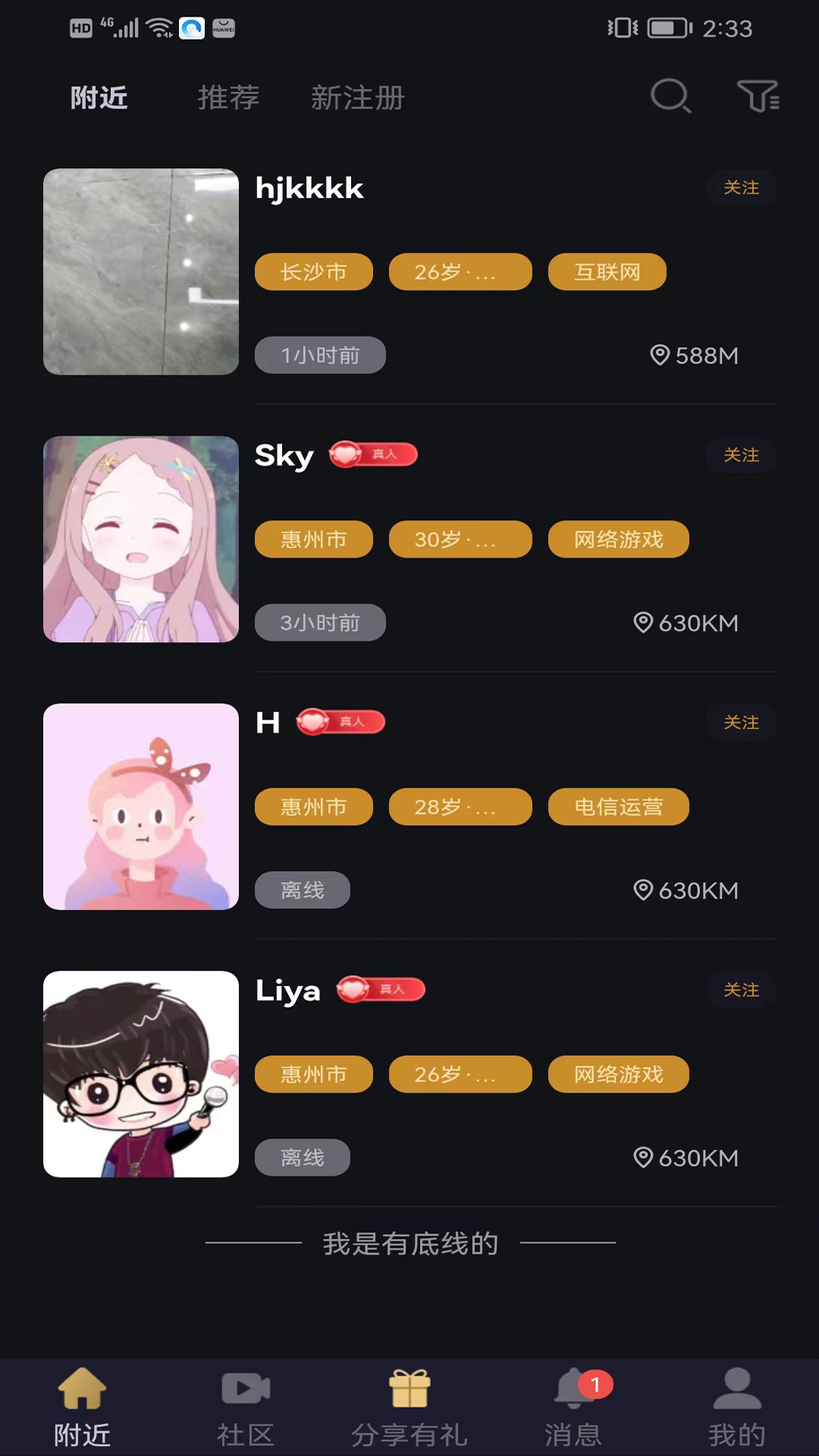Open Liya's avatar picture

141,1074
